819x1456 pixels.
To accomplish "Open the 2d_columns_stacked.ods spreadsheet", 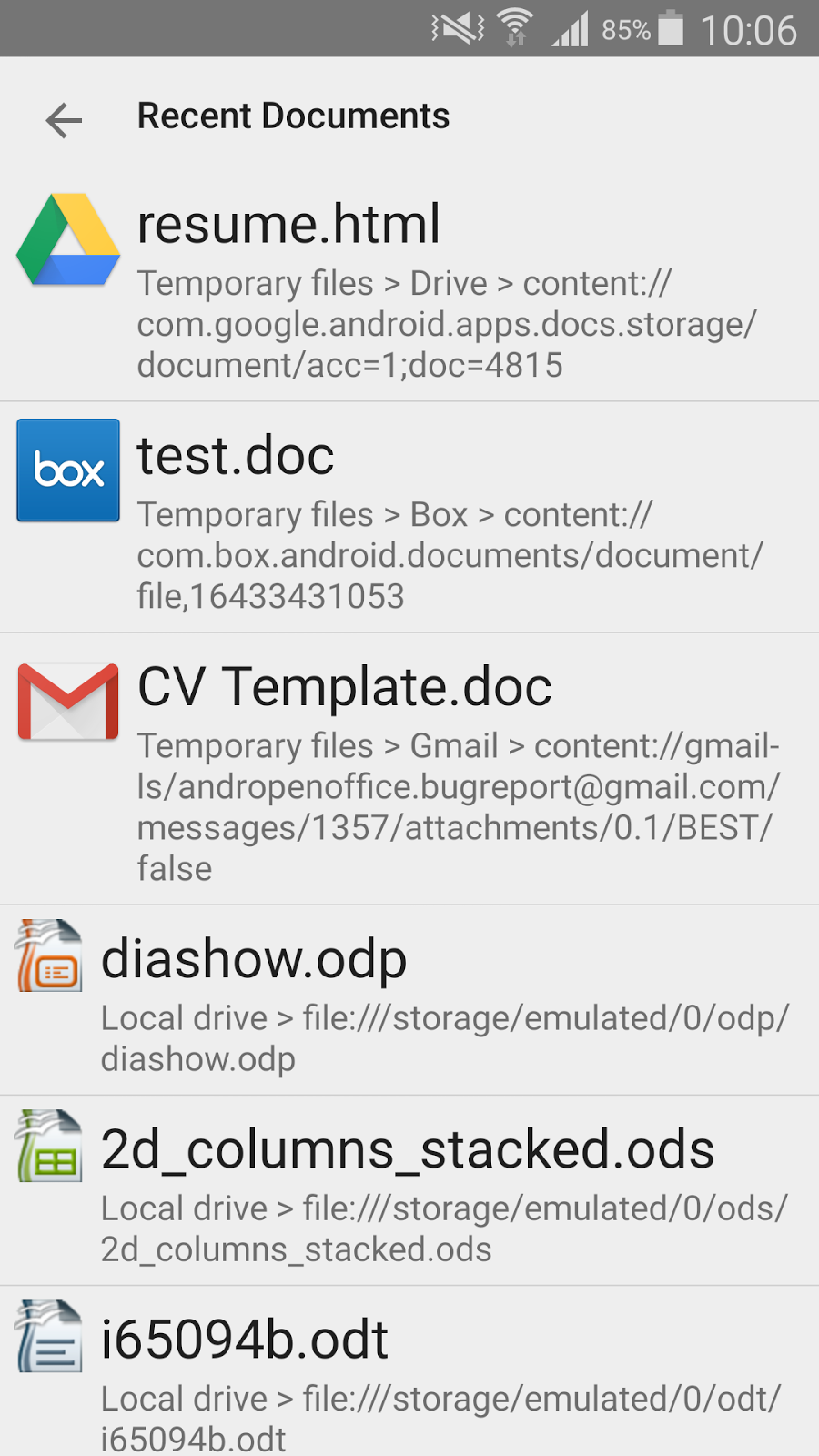I will (x=409, y=1190).
